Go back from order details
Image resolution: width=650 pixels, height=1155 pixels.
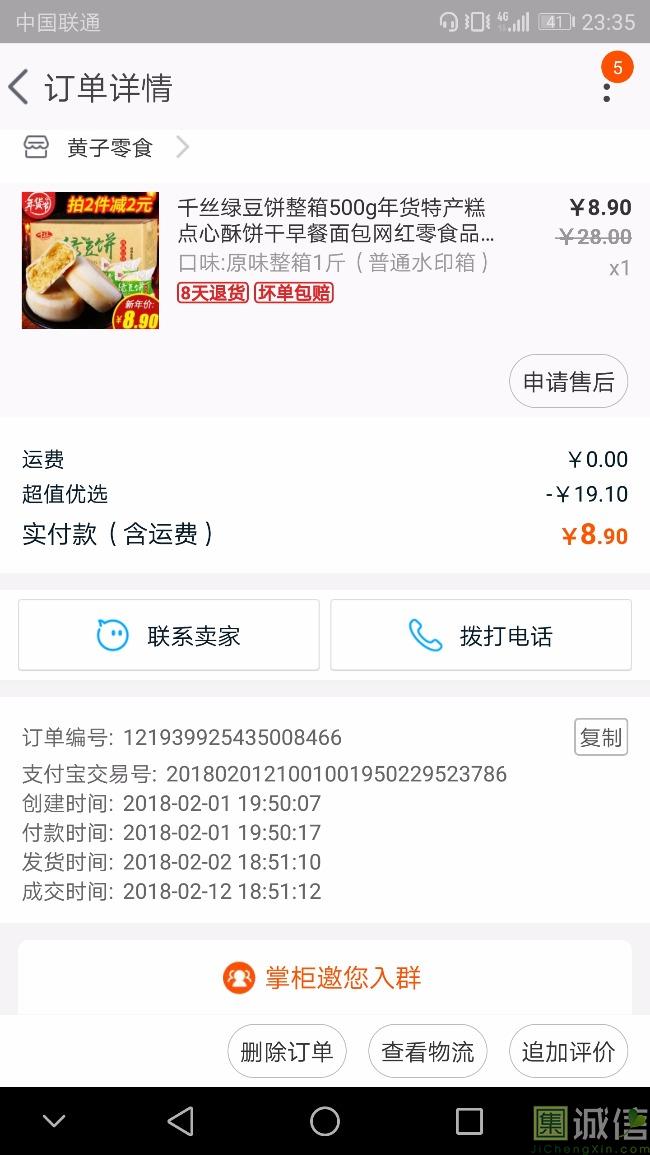click(x=19, y=87)
